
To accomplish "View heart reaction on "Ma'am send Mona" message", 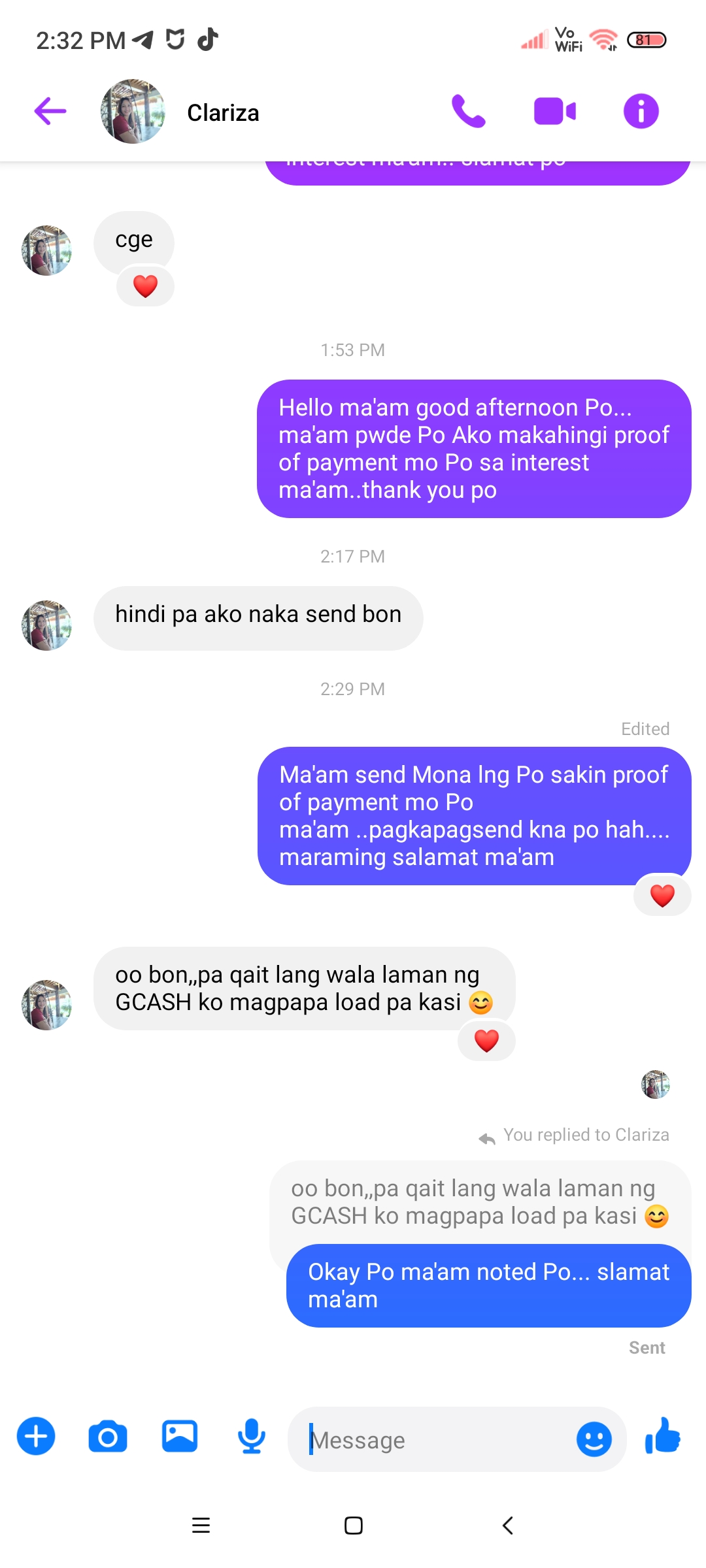I will (x=662, y=895).
